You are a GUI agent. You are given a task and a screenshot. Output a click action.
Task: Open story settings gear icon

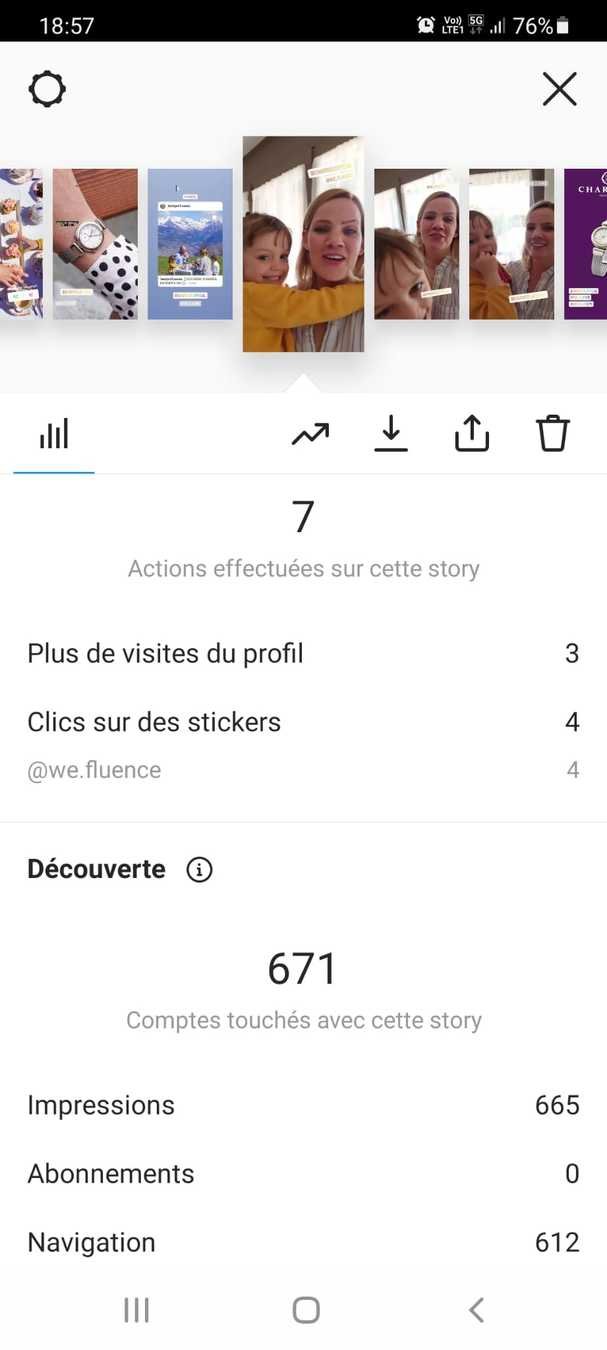[x=47, y=90]
